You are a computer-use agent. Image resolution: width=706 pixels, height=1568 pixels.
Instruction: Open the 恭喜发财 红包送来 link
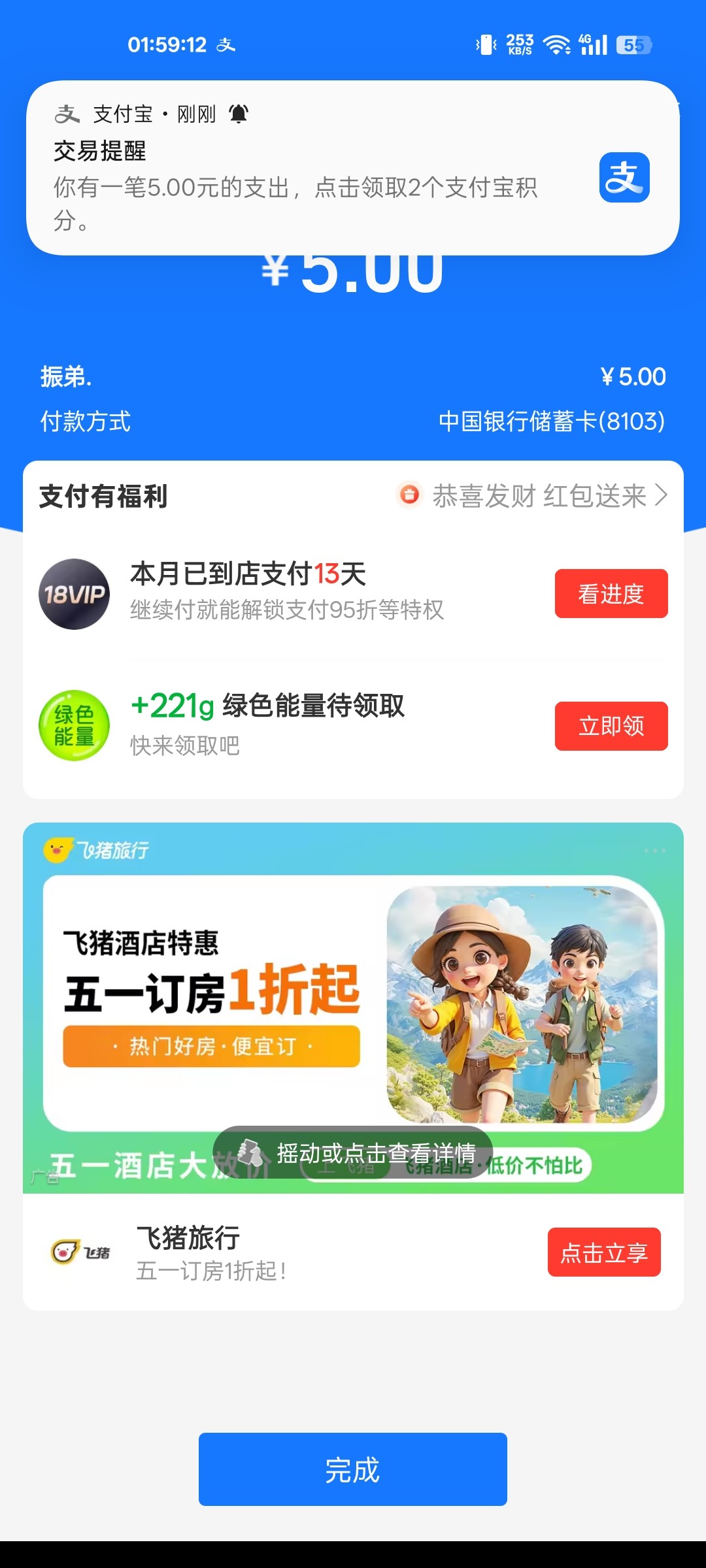533,496
